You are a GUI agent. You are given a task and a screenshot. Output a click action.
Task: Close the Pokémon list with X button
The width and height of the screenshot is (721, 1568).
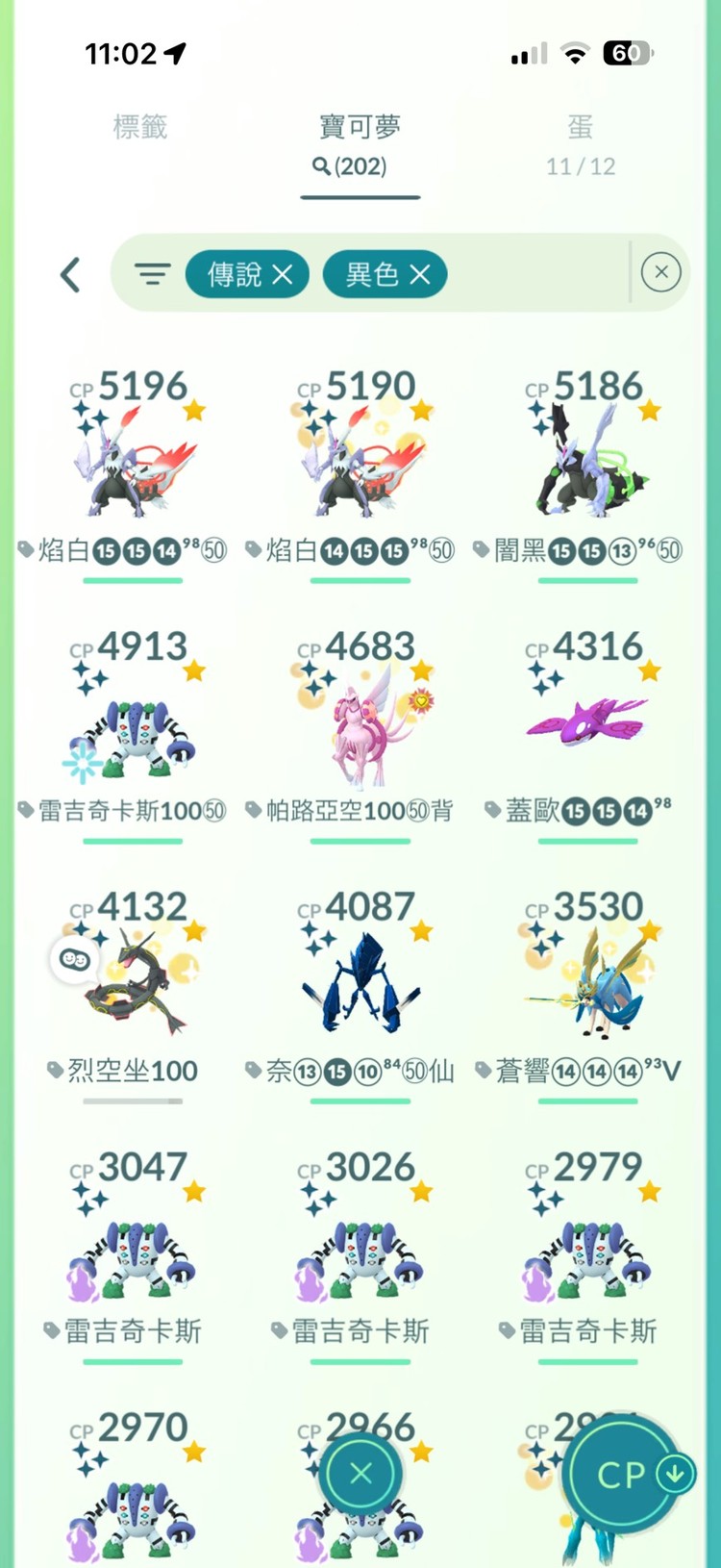coord(361,1474)
